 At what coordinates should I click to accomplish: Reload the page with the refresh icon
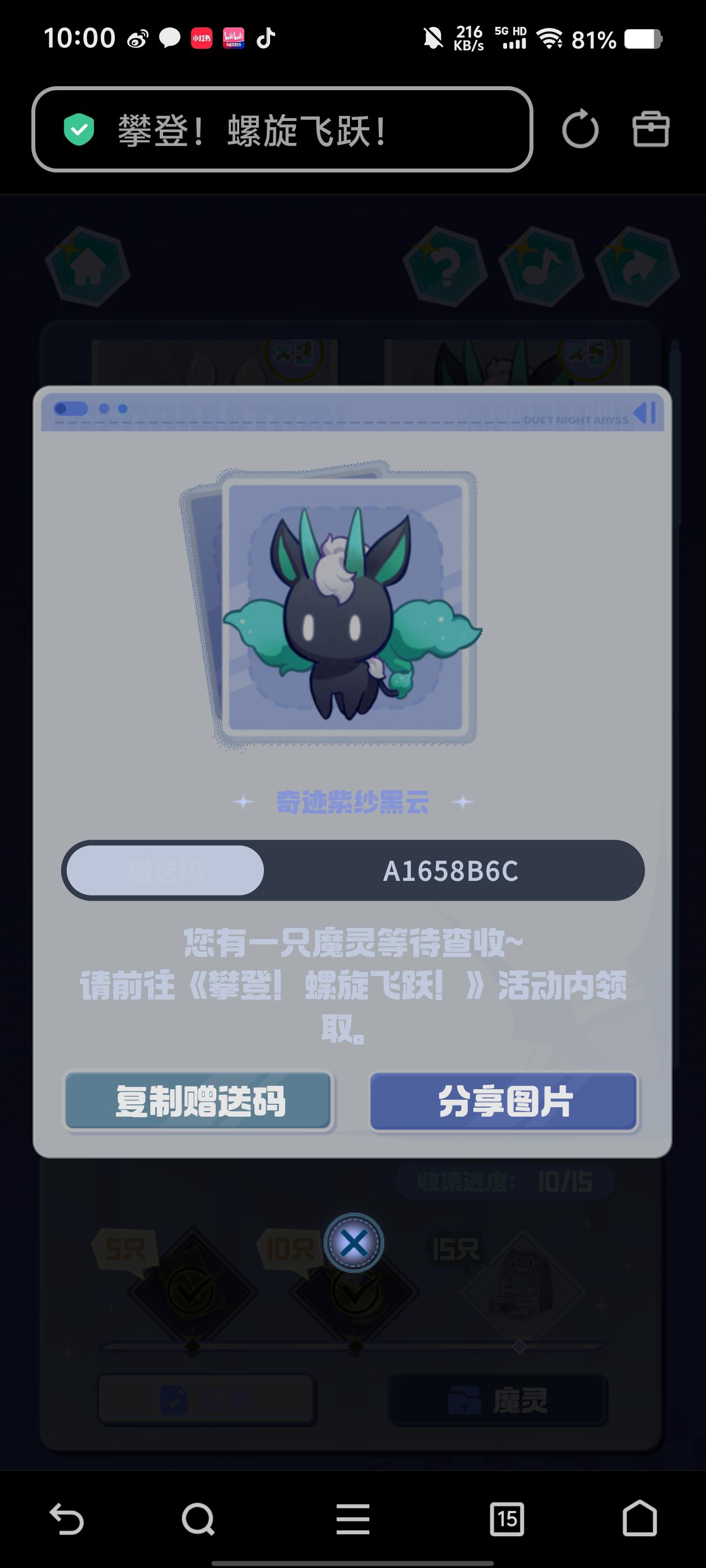pyautogui.click(x=580, y=129)
